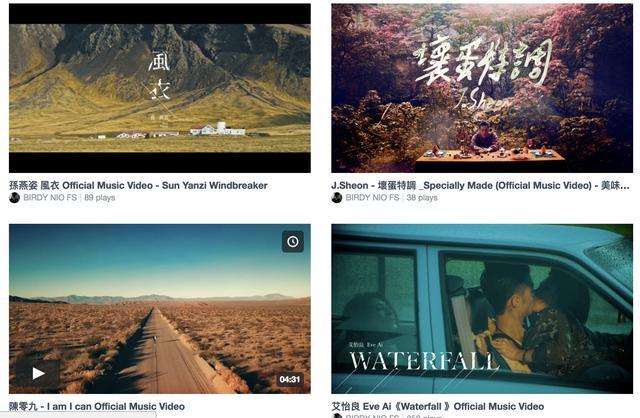640x418 pixels.
Task: Add I am I can to Watch Later
Action: tap(292, 241)
